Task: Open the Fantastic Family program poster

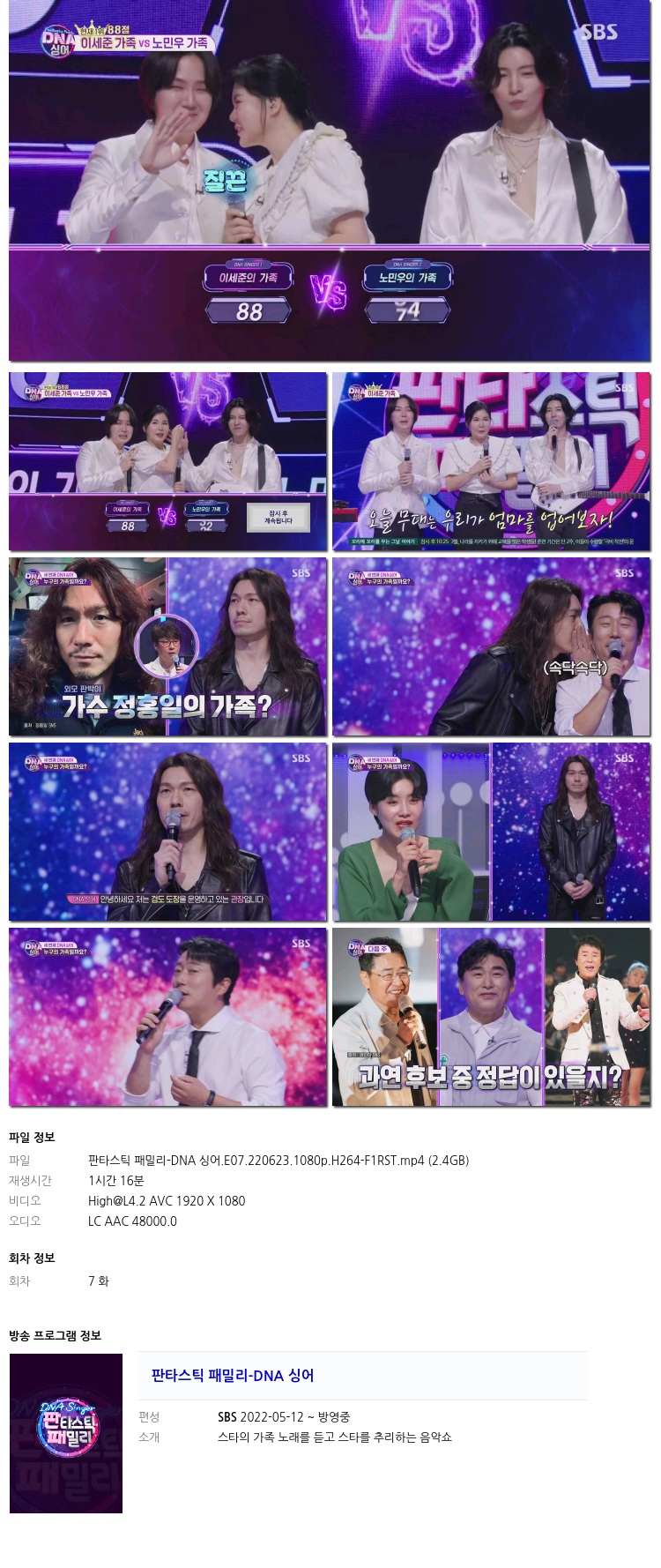Action: [66, 1433]
